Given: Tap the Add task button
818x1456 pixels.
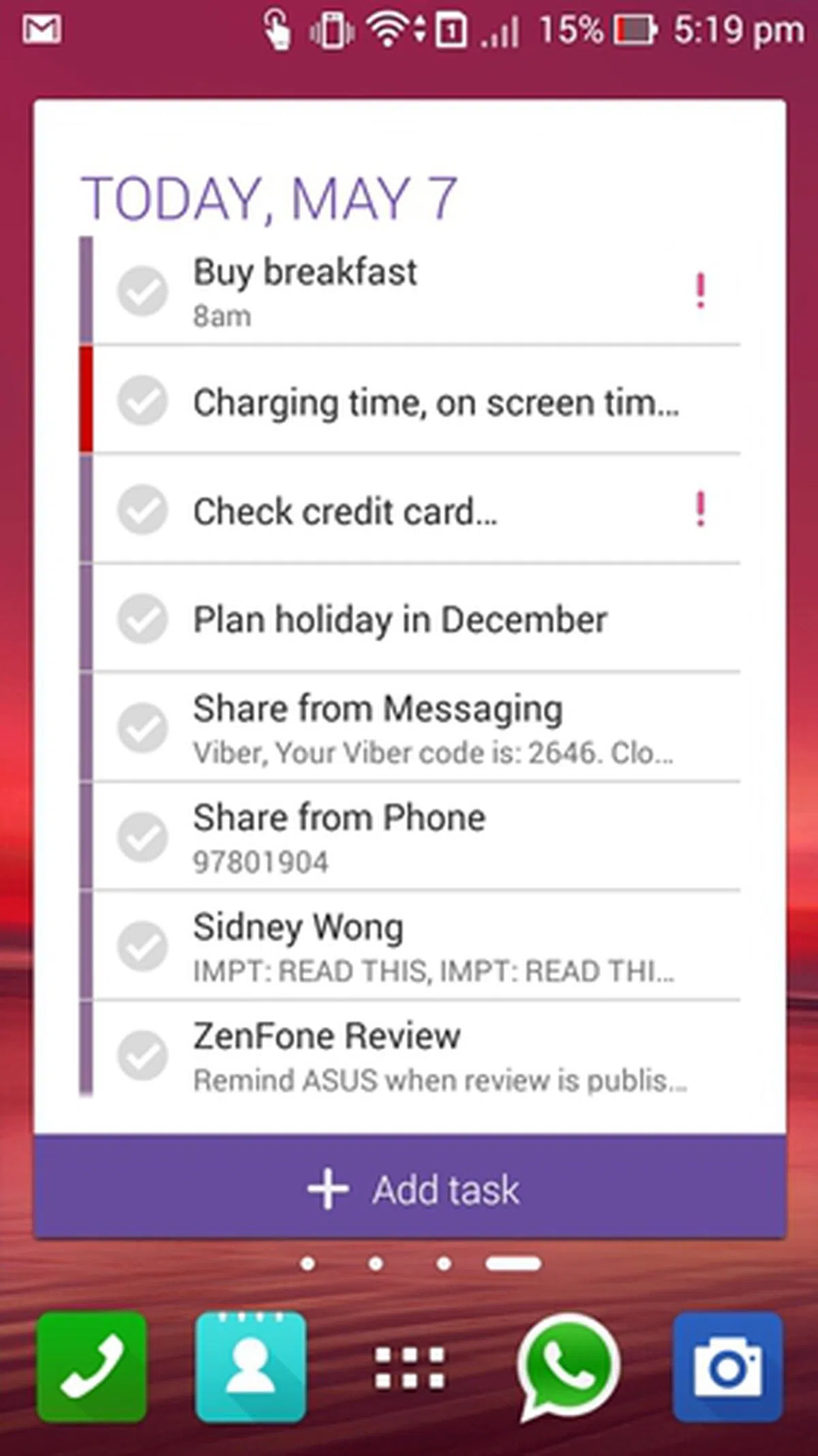Looking at the screenshot, I should click(x=410, y=1189).
